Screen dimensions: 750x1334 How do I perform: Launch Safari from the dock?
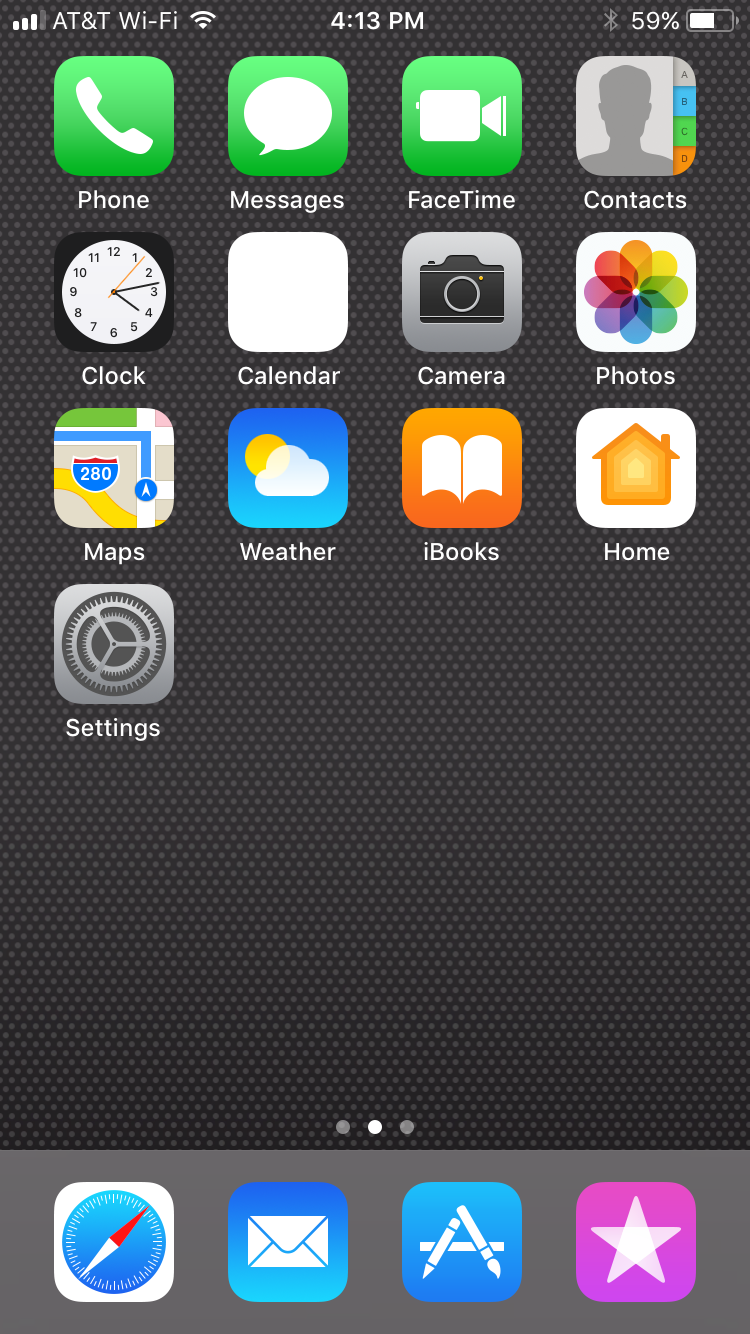pos(114,1242)
